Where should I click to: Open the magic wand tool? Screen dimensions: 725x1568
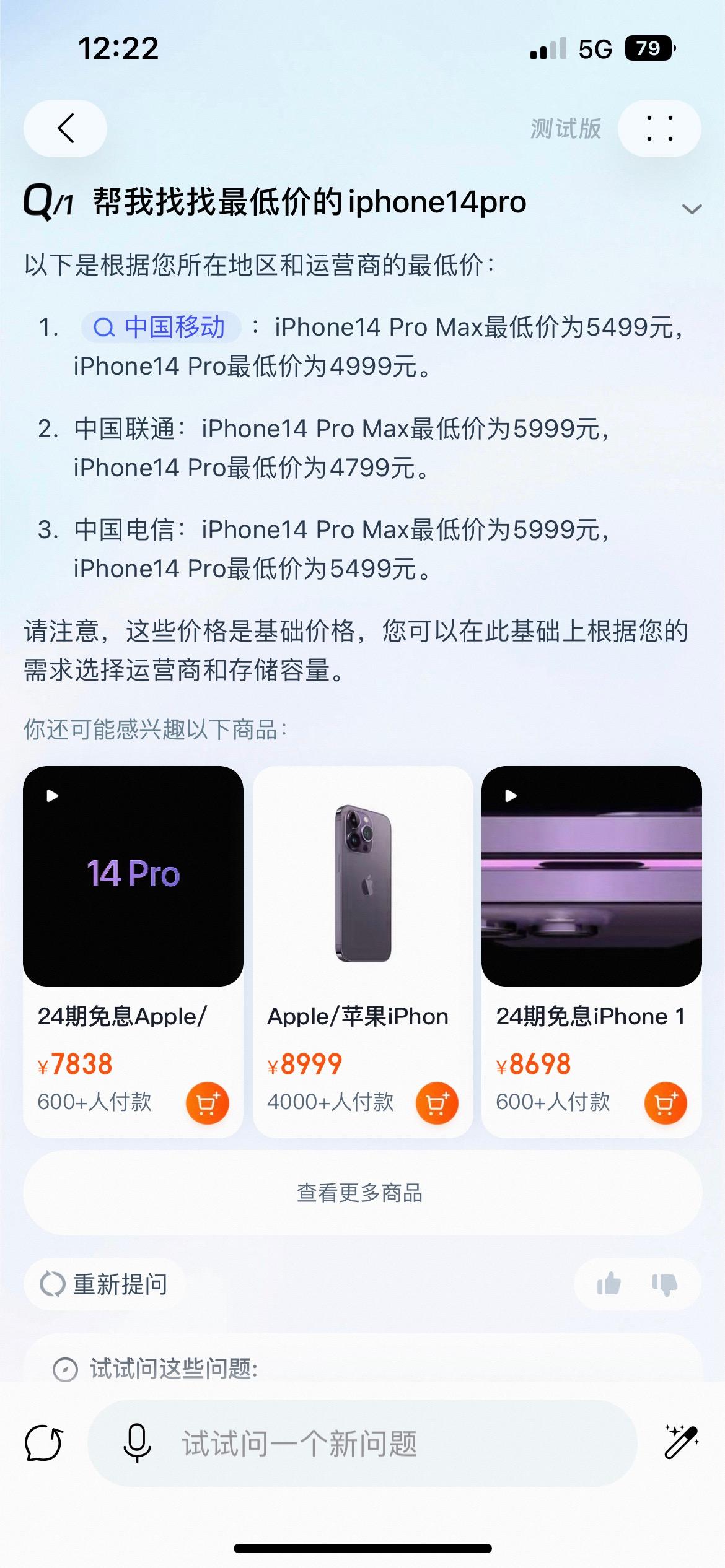tap(681, 1442)
